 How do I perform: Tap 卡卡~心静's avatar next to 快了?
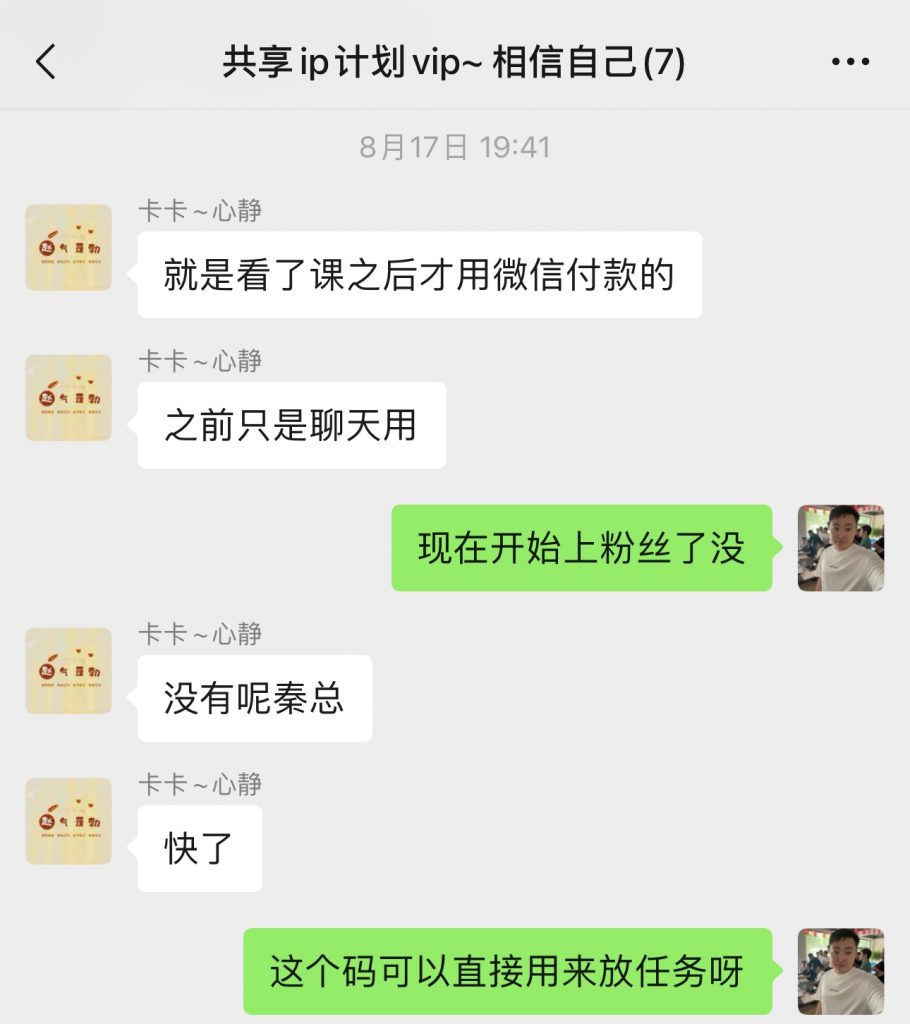click(x=68, y=820)
